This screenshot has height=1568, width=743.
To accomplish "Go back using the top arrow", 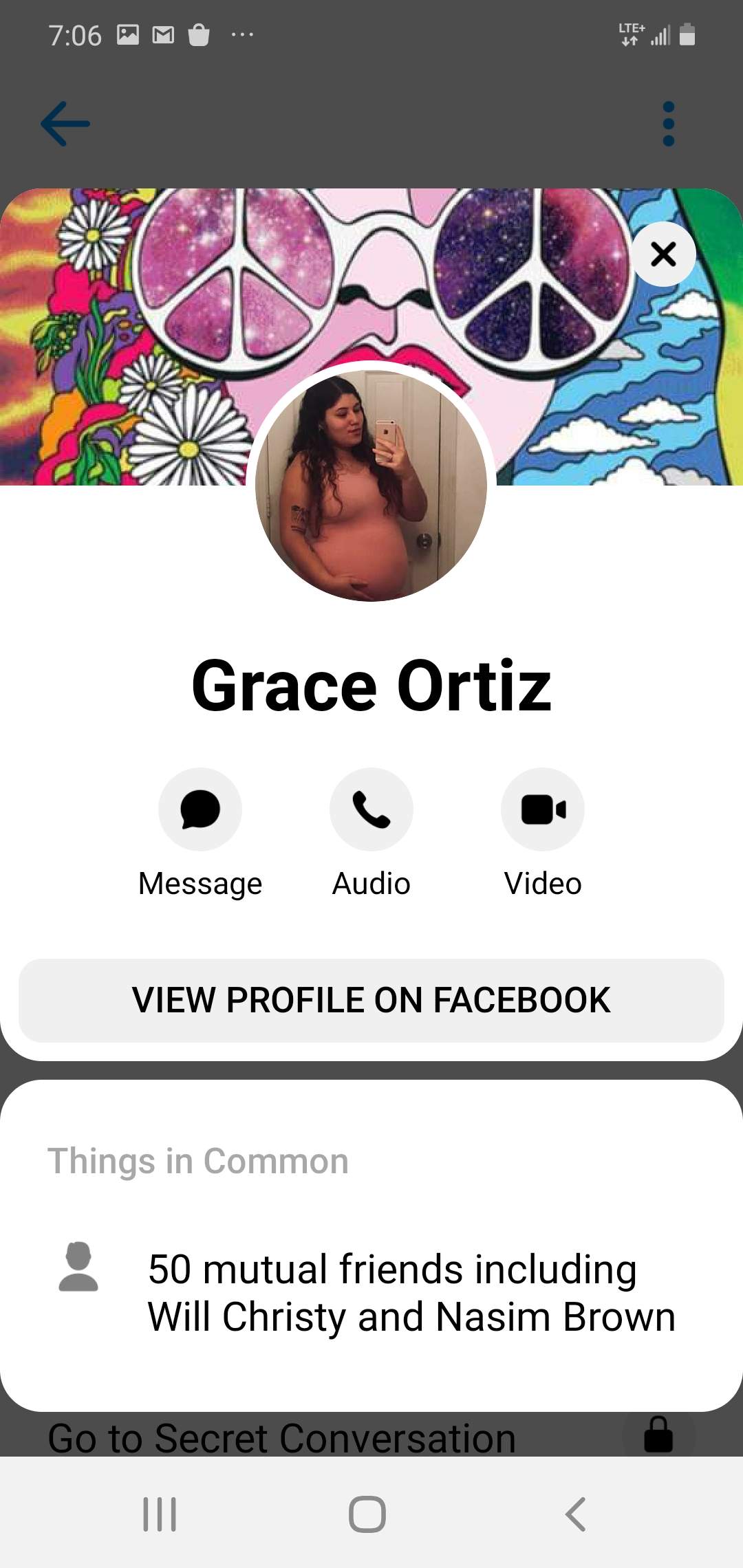I will (65, 124).
